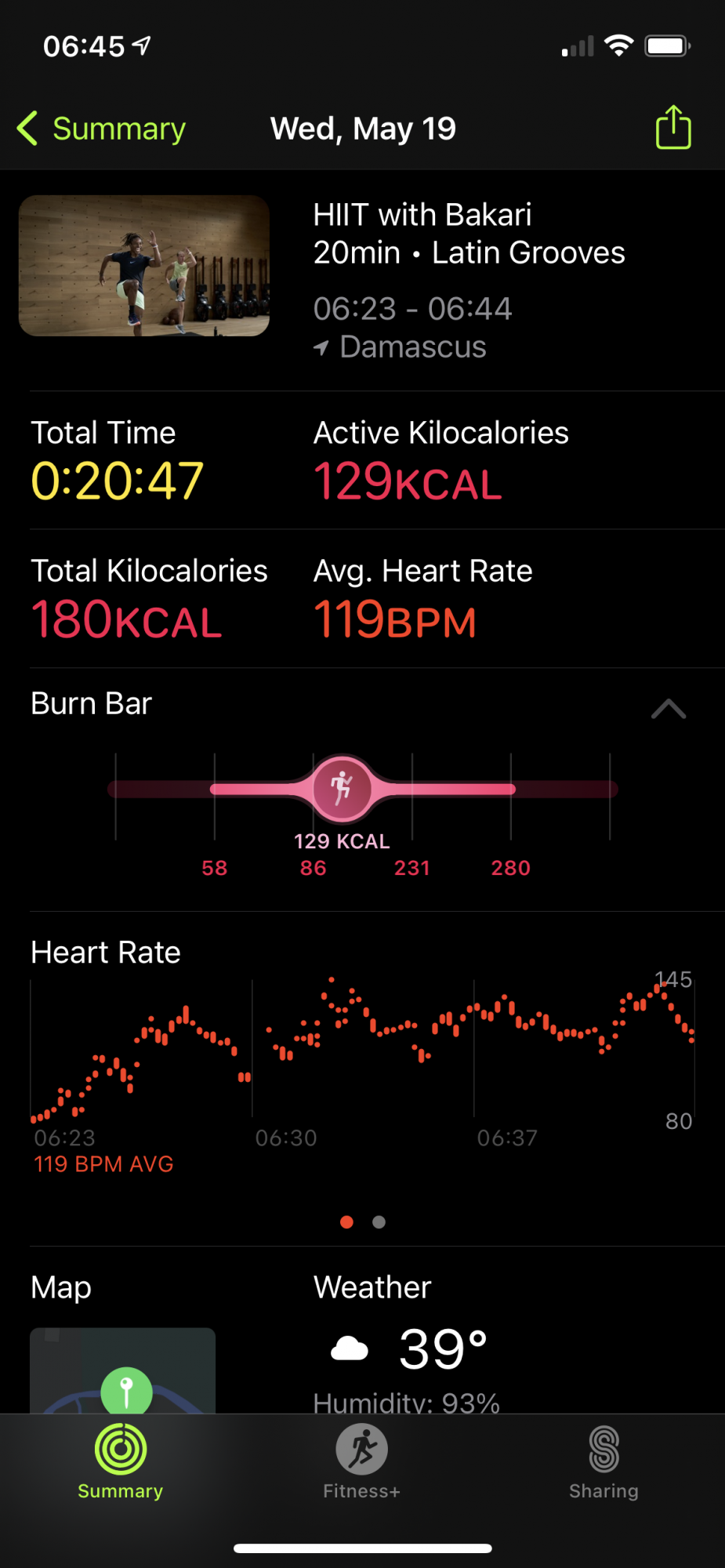Viewport: 725px width, 1568px height.
Task: Tap the Wi-Fi status icon
Action: click(x=618, y=45)
